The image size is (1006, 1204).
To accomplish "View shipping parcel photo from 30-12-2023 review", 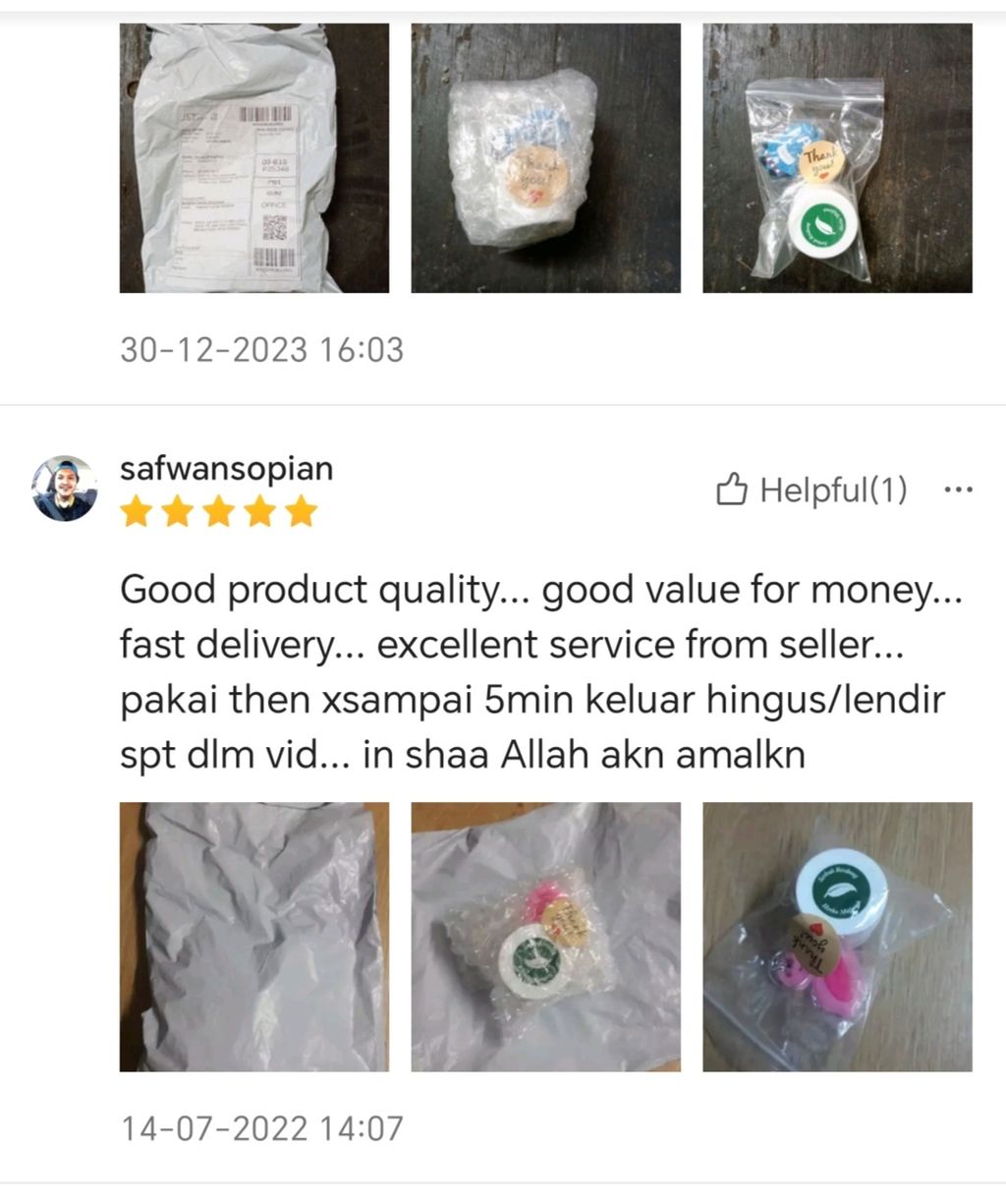I will tap(253, 158).
